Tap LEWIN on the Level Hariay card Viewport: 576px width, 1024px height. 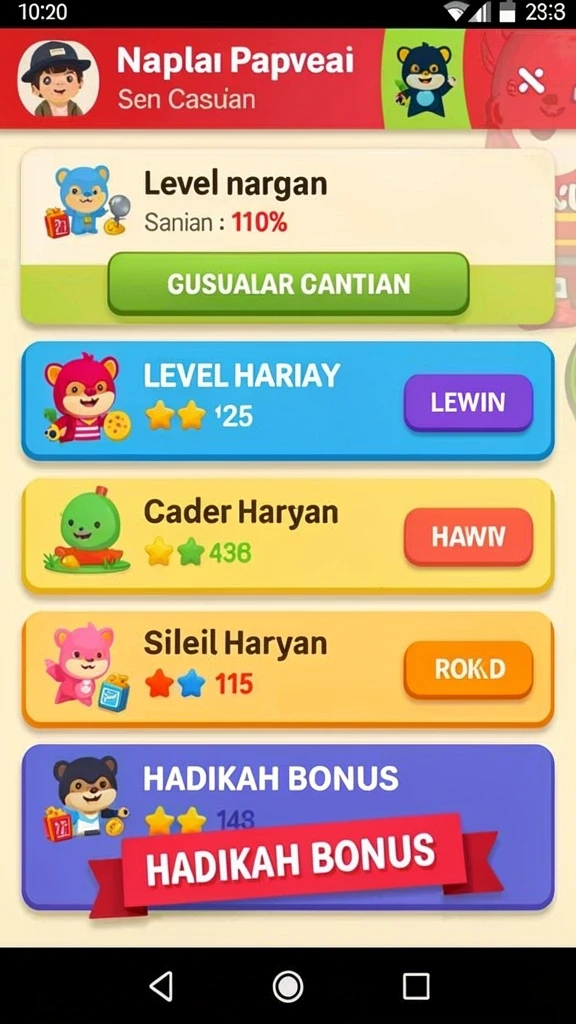468,403
